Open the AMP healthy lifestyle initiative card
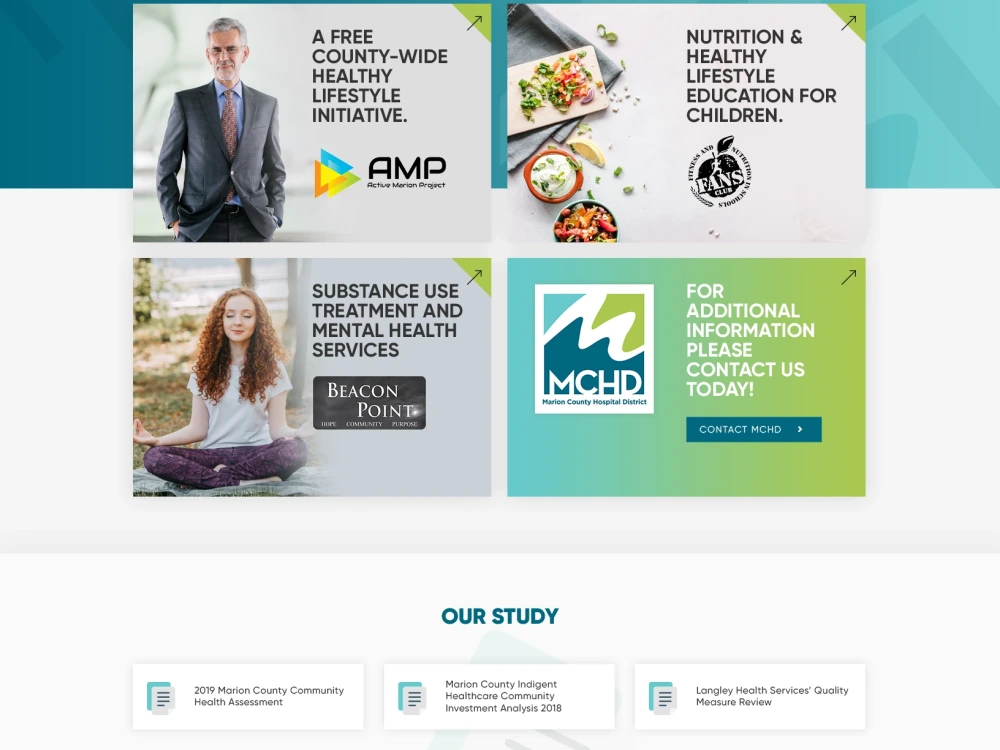 [312, 123]
